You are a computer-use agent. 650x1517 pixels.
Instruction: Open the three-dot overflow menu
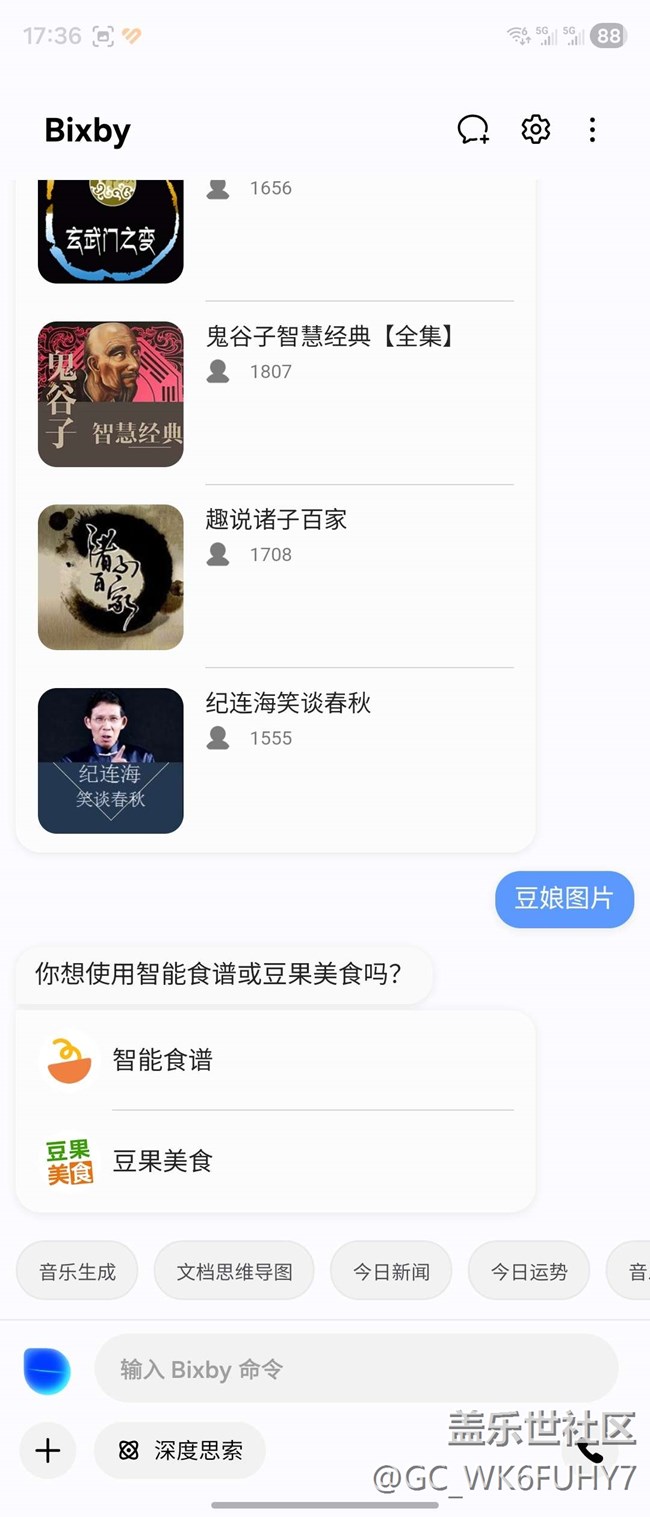click(x=592, y=130)
